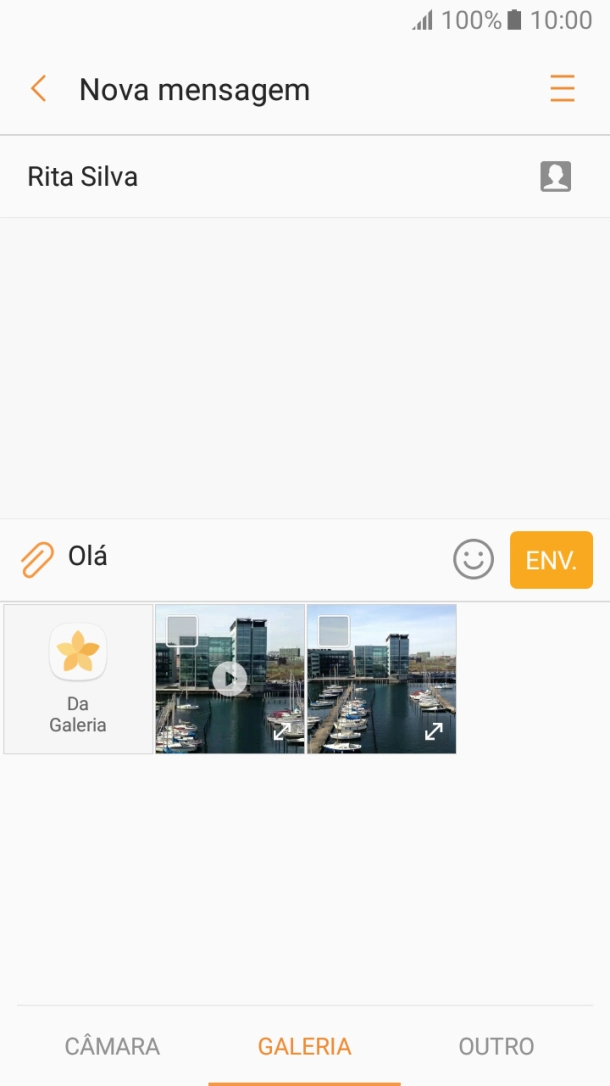Play the harbor video preview
610x1086 pixels.
(x=230, y=678)
